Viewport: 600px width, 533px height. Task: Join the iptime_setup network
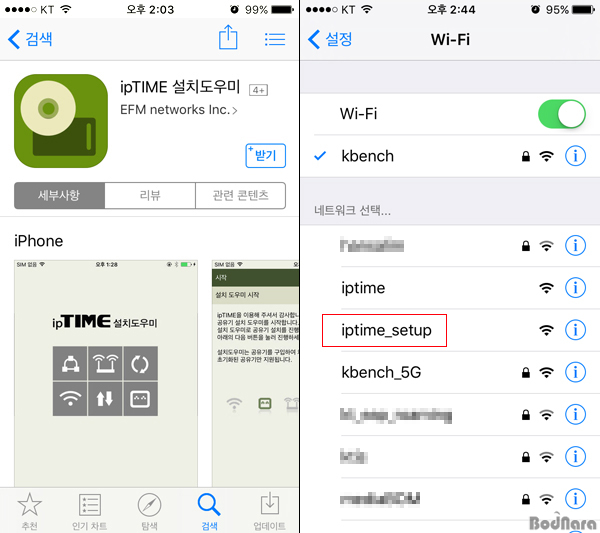(x=386, y=330)
